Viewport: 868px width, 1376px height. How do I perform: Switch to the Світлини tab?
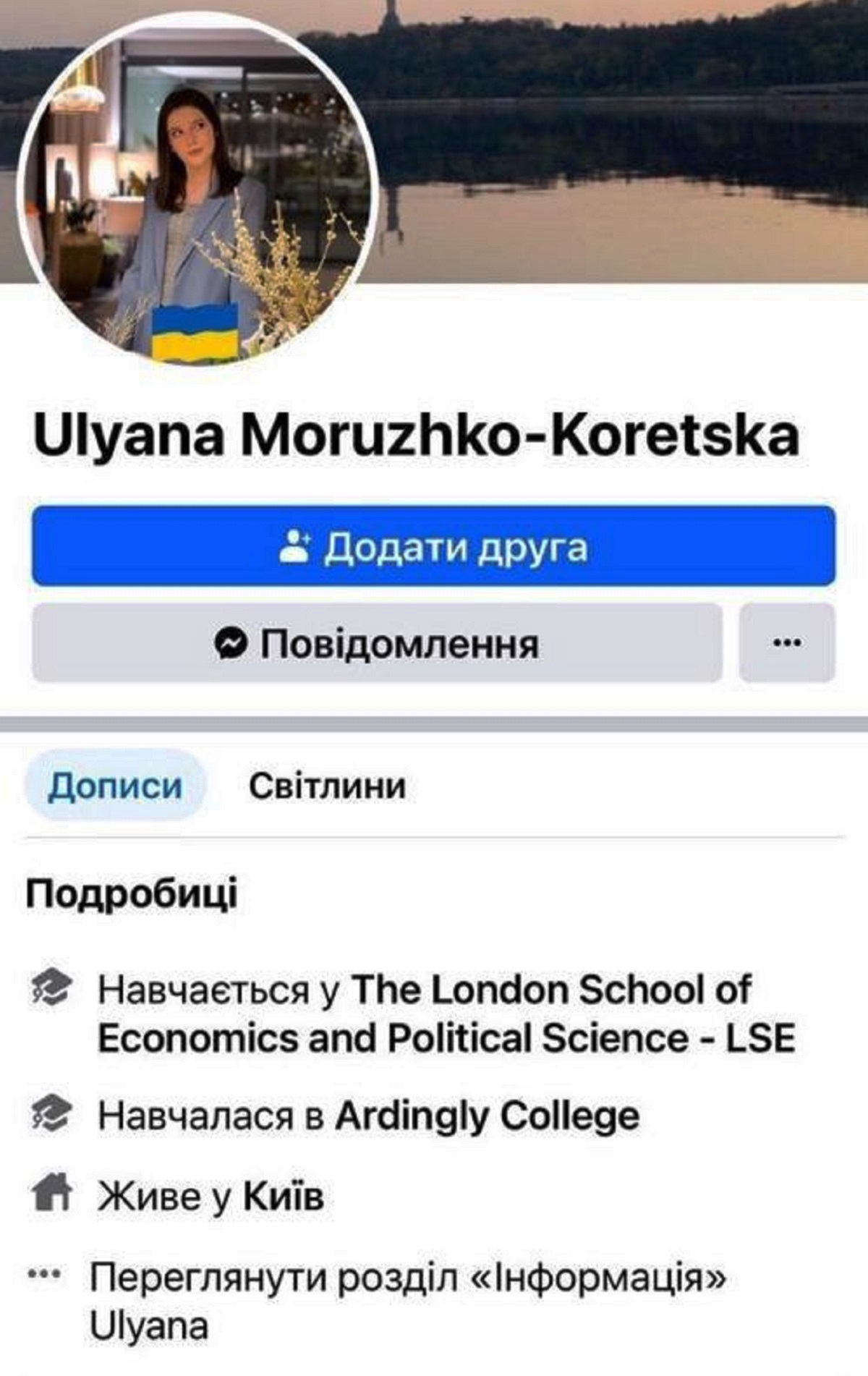coord(327,786)
